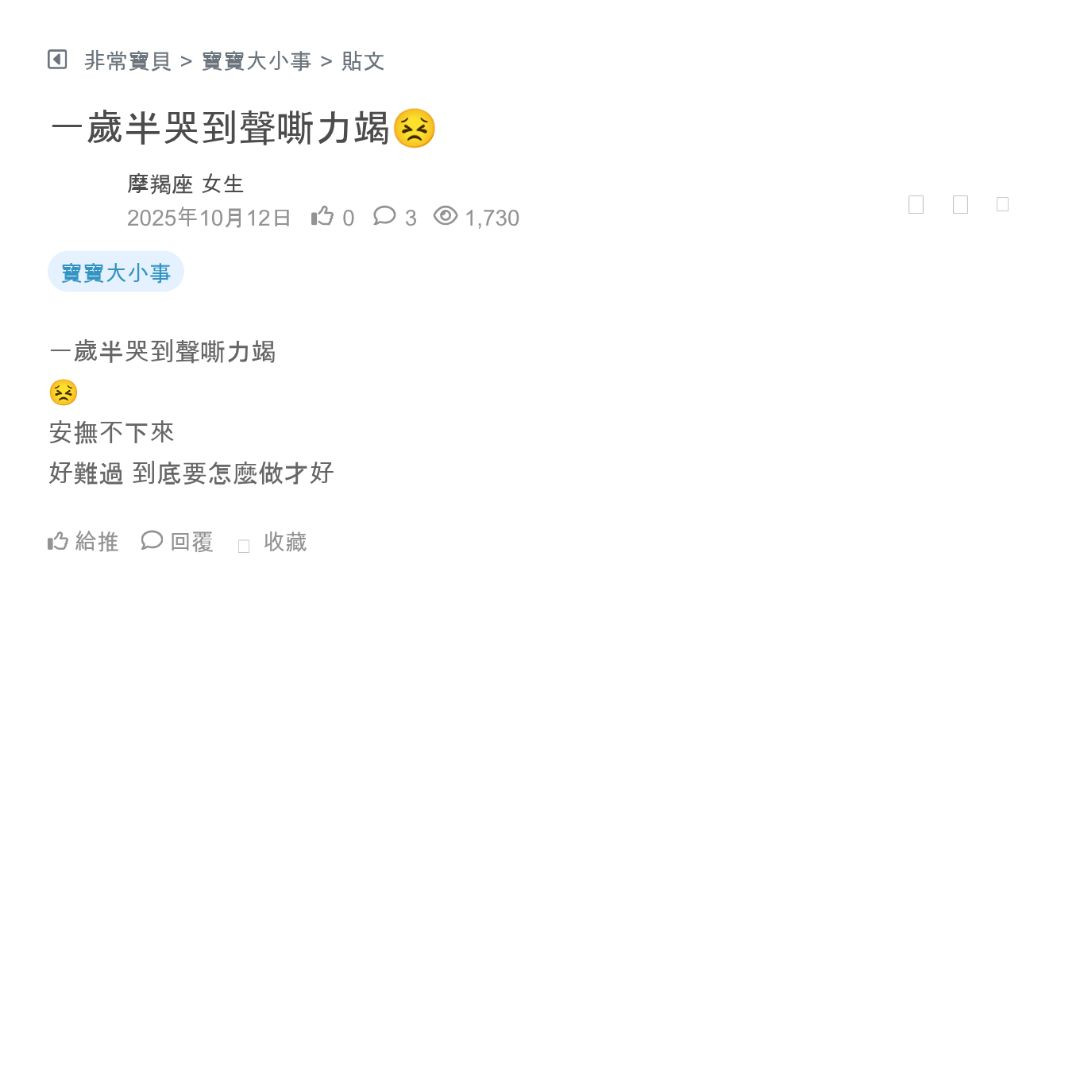Save the post with 收藏

273,543
